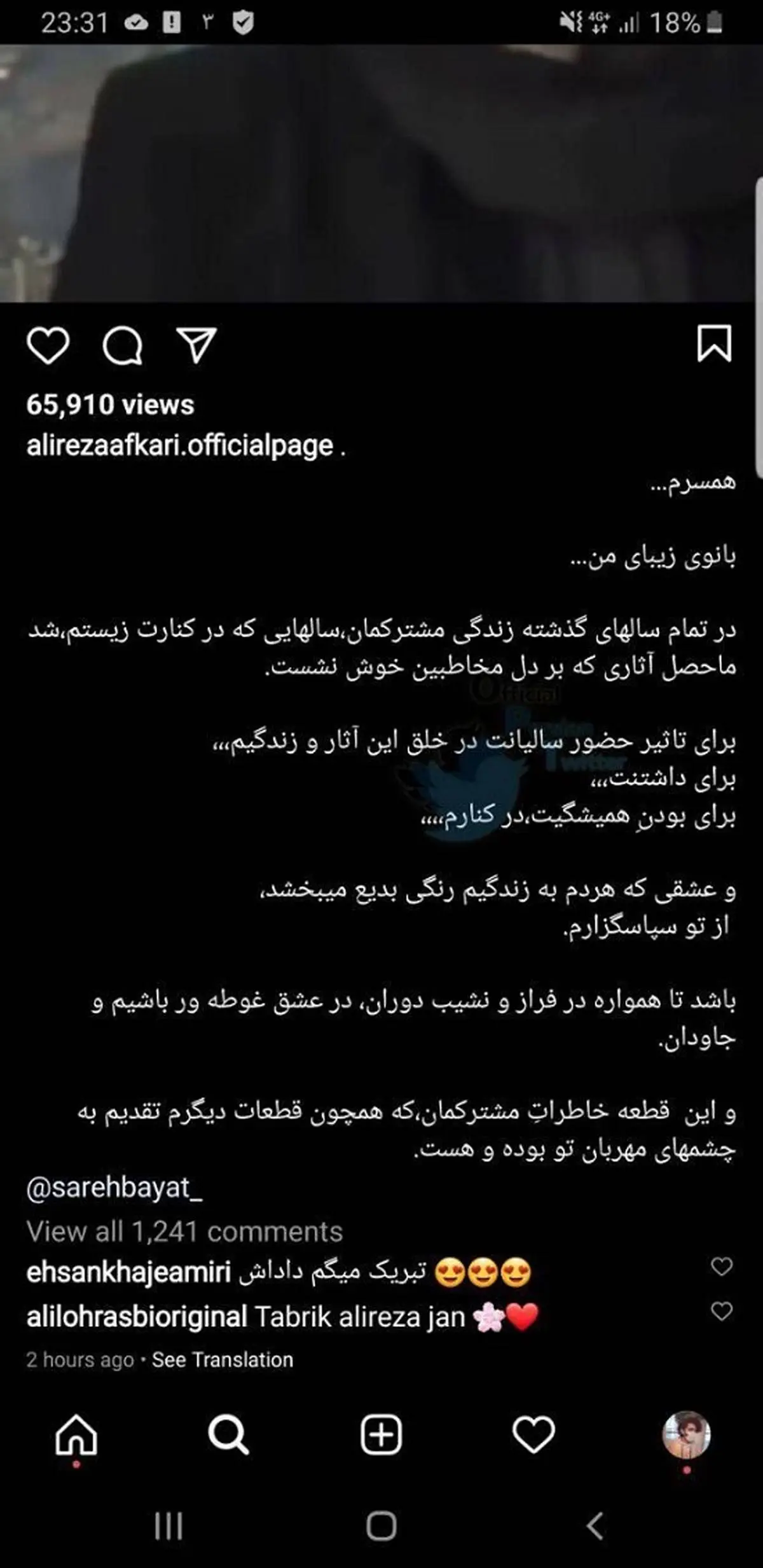Open the @sarehbayat_ mention
Viewport: 763px width, 1568px height.
(x=114, y=1188)
